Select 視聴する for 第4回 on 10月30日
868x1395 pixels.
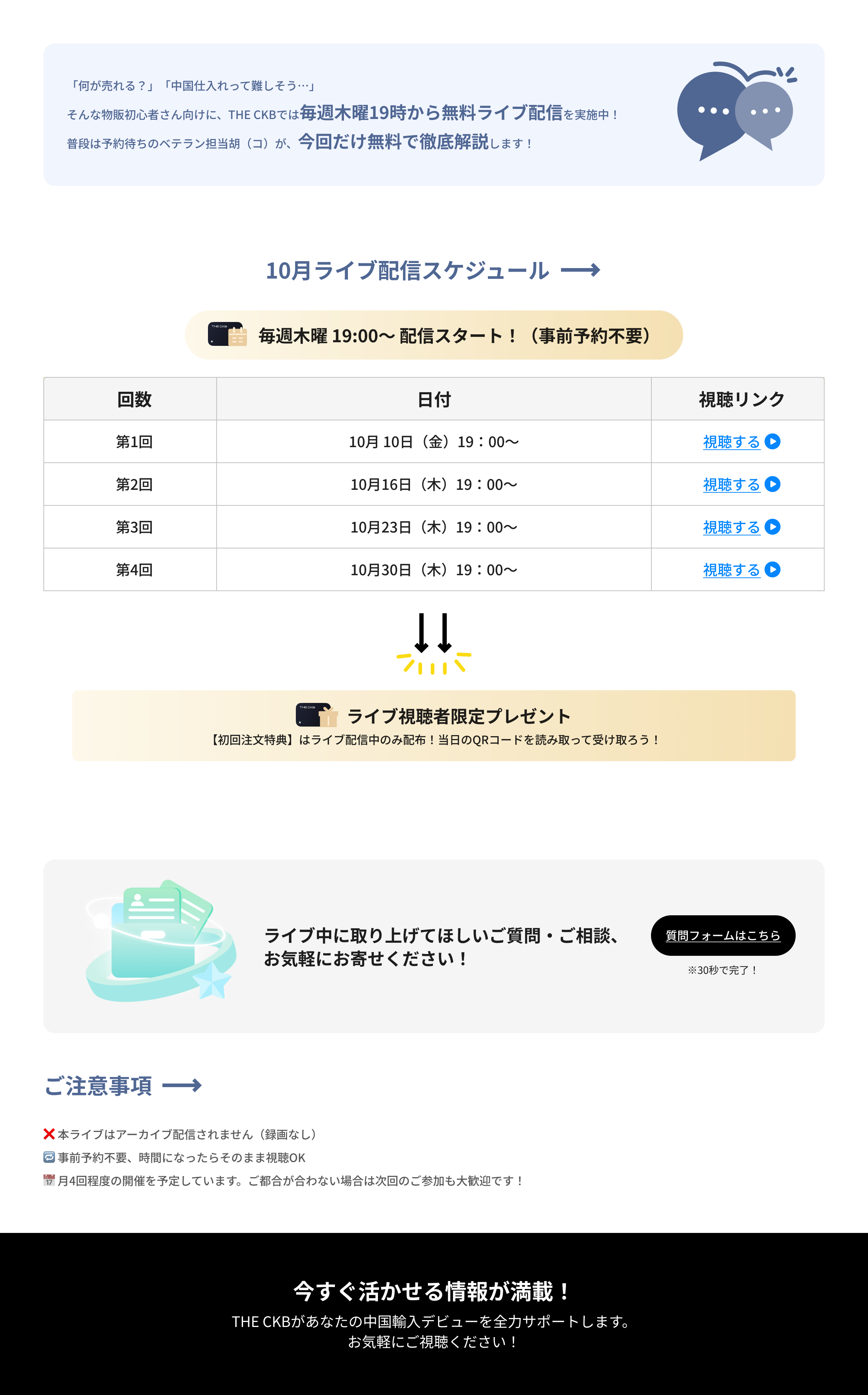pos(731,570)
